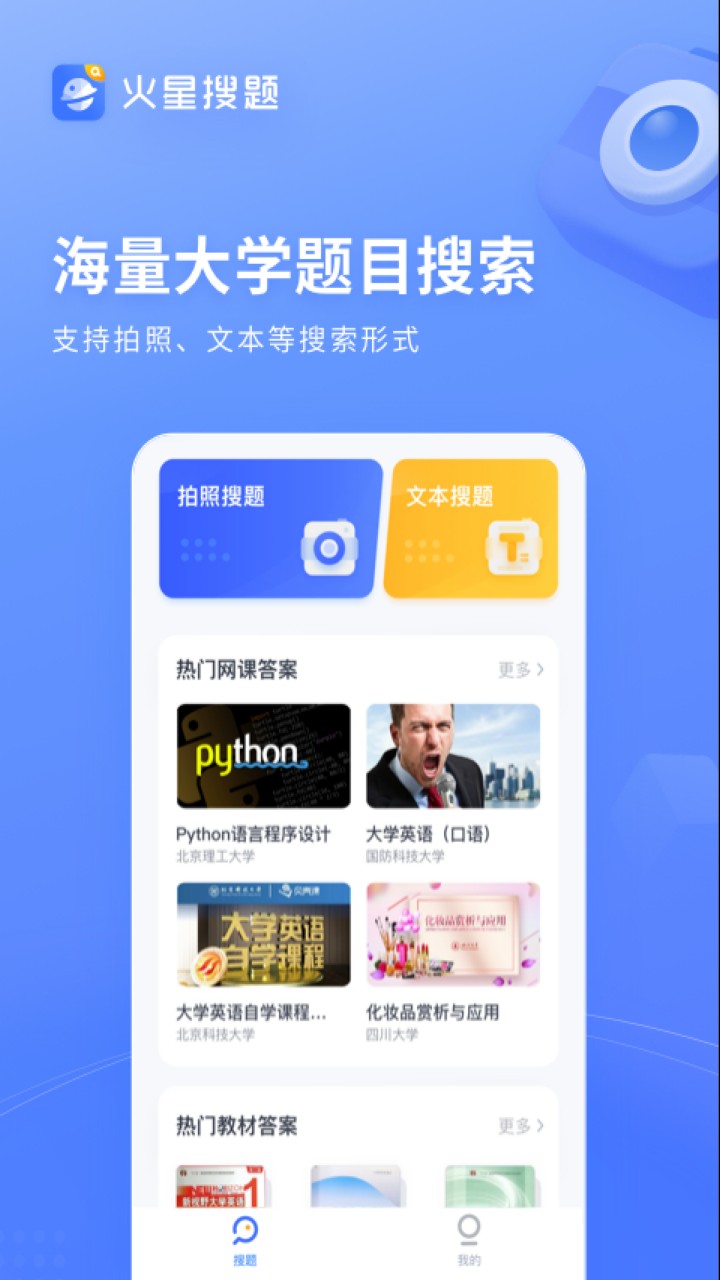This screenshot has width=720, height=1280.
Task: Open the Python语言程序设计 course thumbnail
Action: point(264,756)
